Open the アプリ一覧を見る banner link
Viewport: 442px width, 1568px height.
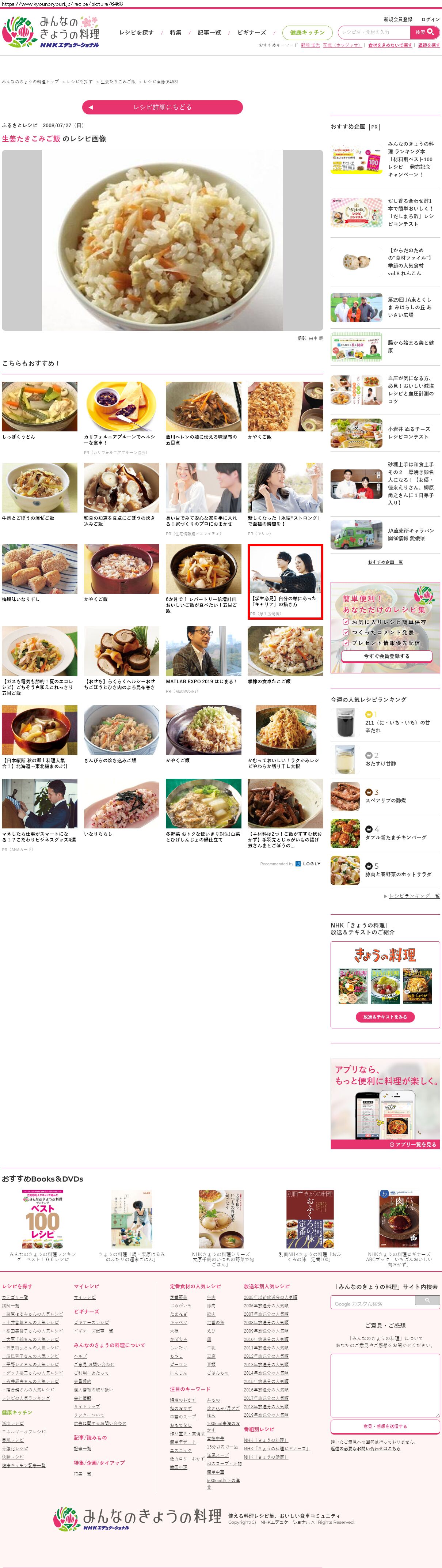414,1144
